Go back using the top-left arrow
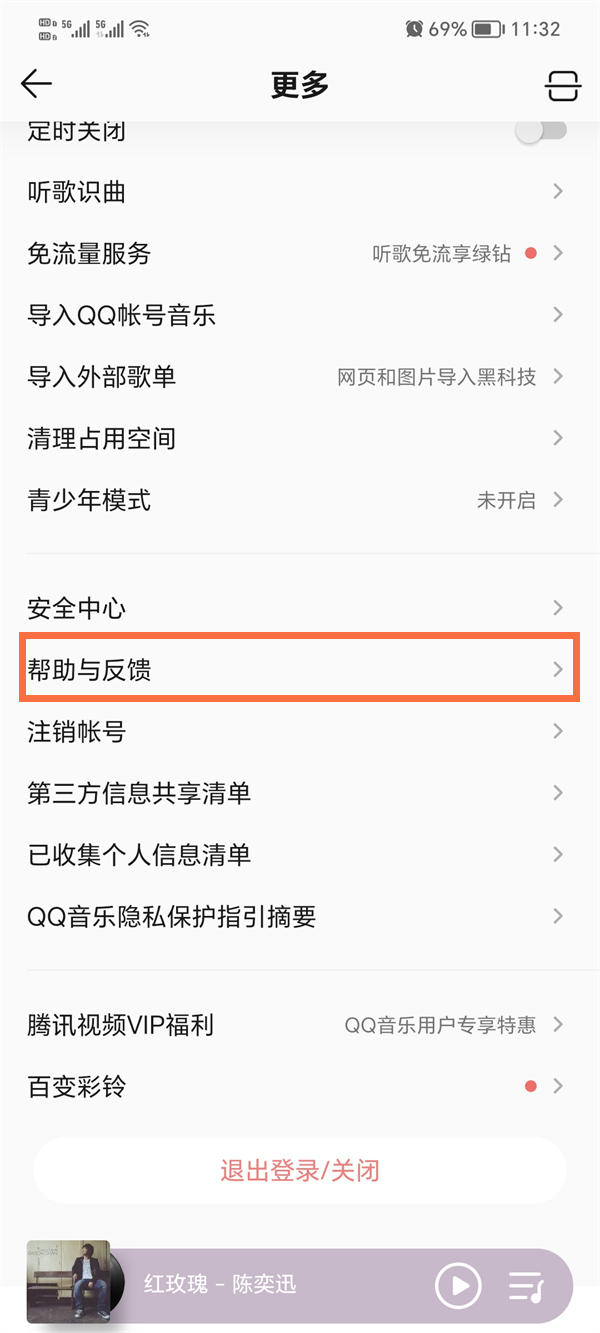This screenshot has width=600, height=1333. tap(36, 84)
